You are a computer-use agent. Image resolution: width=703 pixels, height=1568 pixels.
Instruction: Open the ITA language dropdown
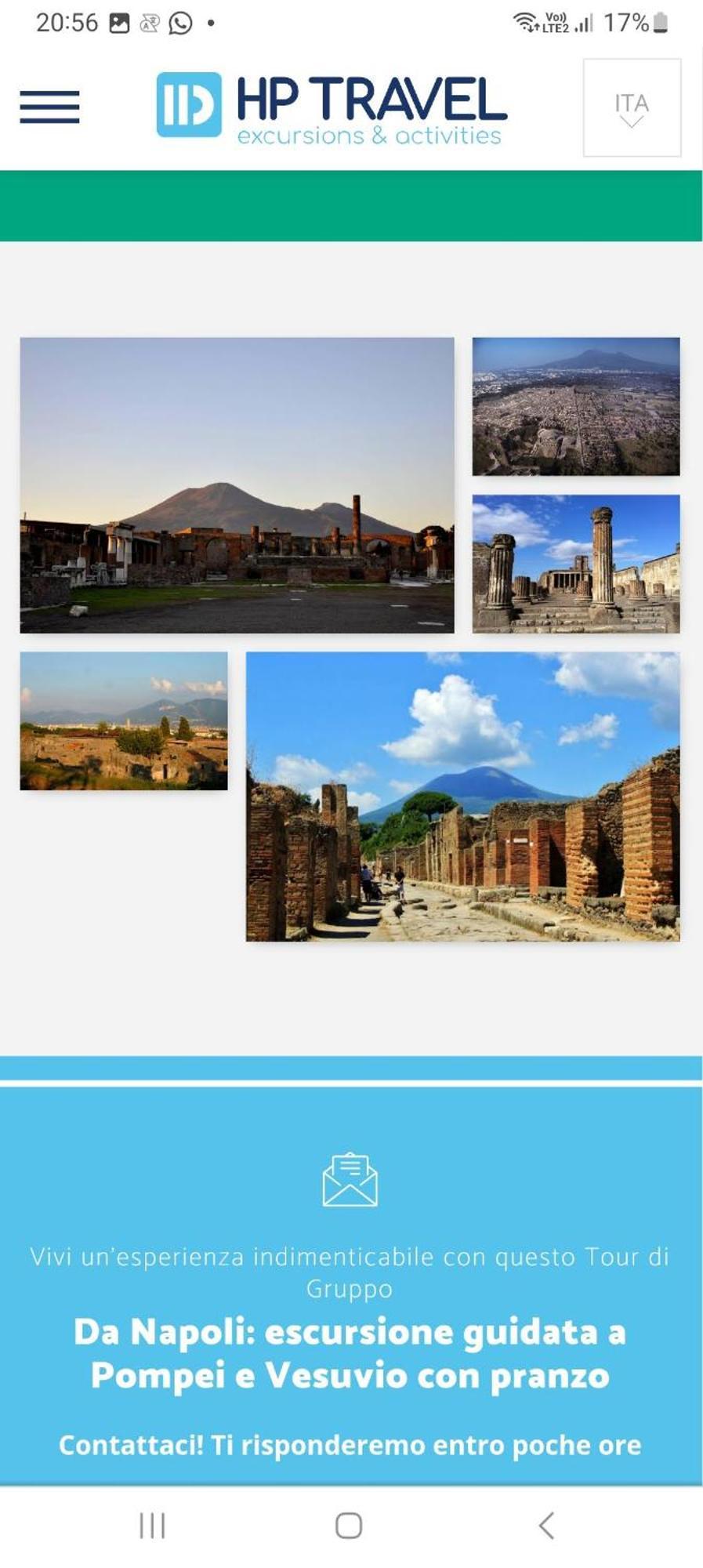point(632,107)
